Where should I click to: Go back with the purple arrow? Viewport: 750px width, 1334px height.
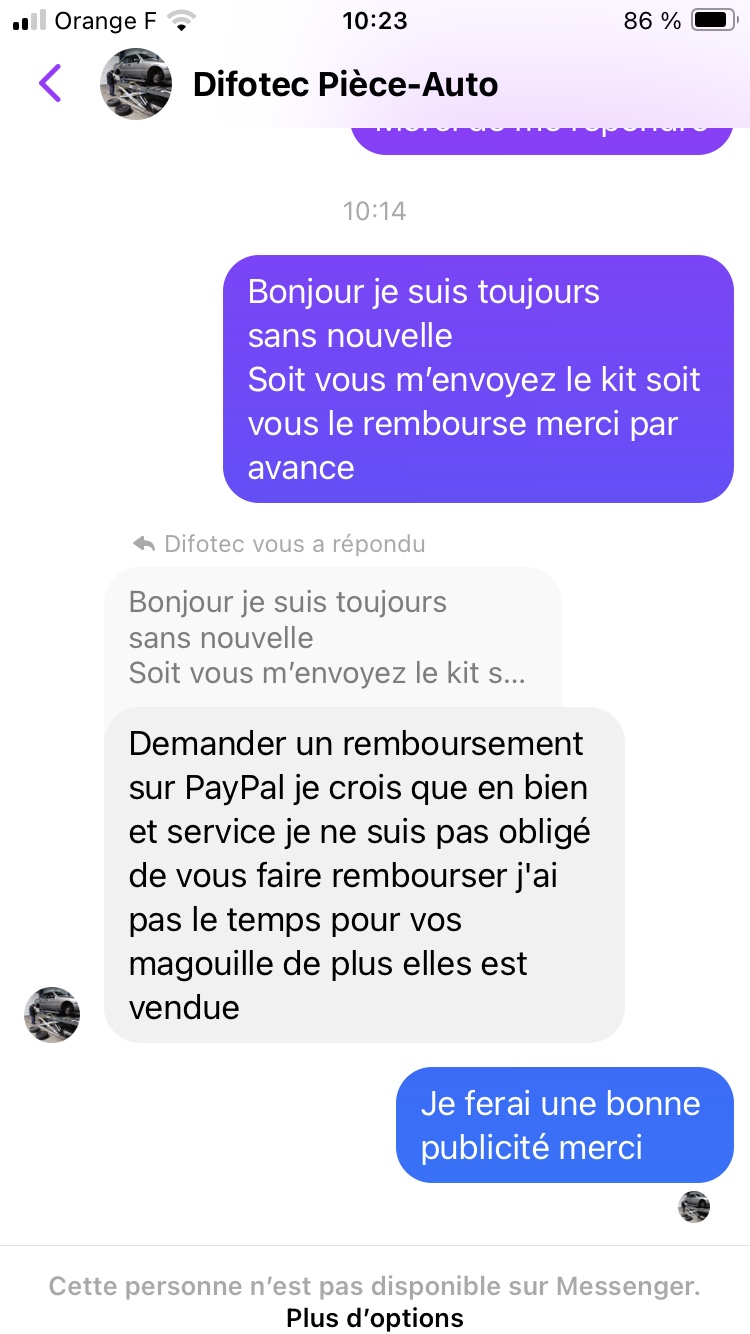pos(50,83)
